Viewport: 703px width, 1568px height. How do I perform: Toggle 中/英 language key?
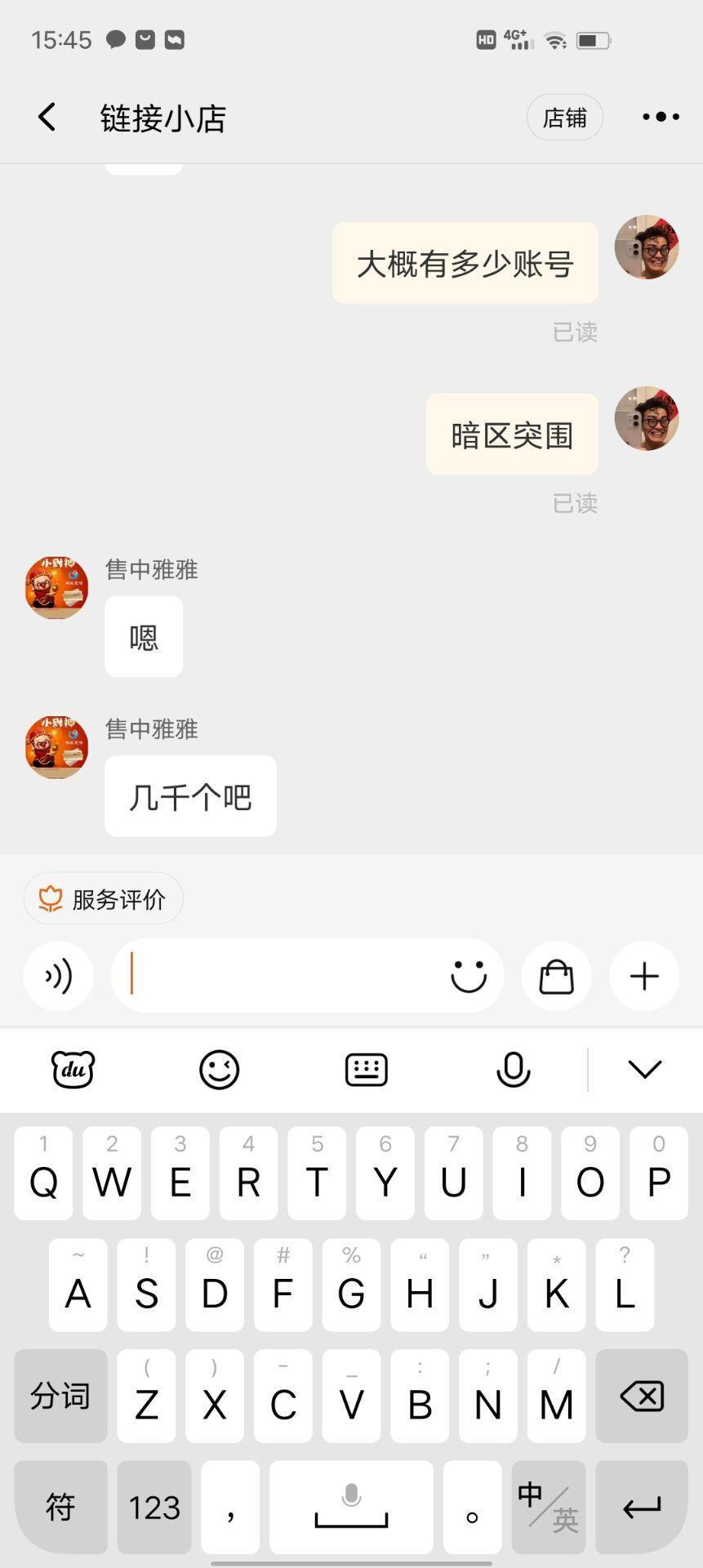[548, 1507]
